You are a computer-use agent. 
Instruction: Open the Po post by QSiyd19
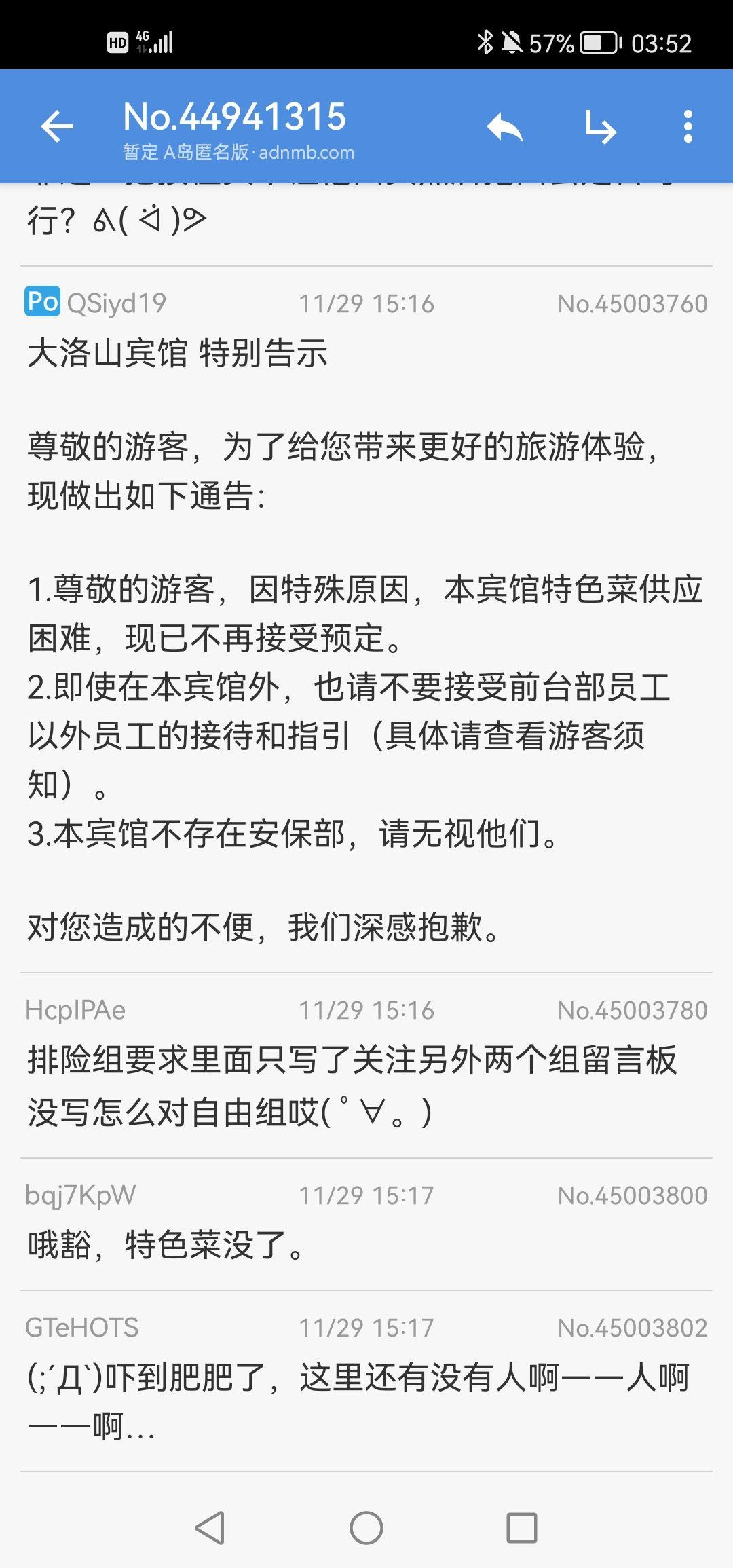click(x=366, y=619)
